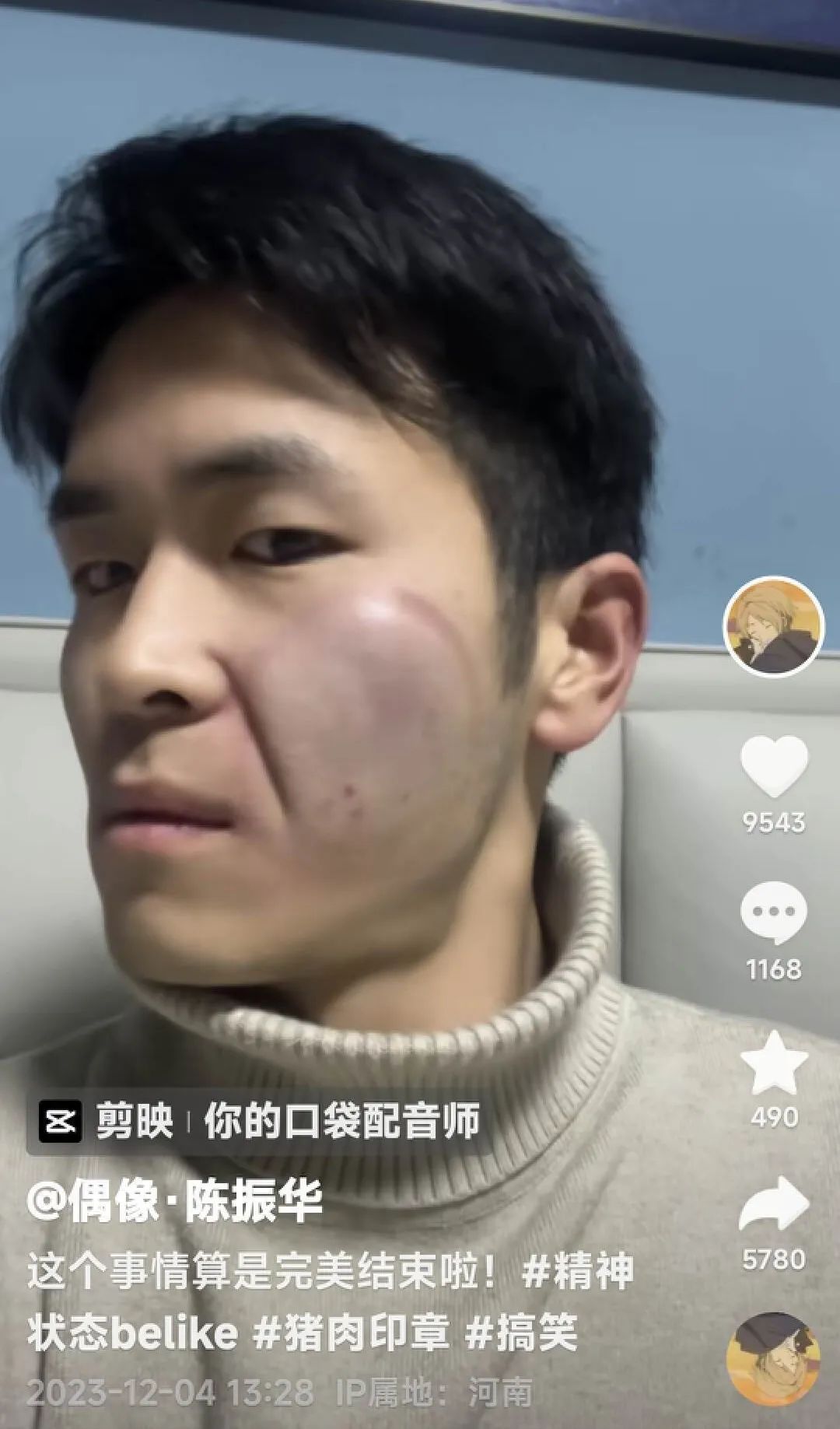Share this video with the arrow icon
840x1429 pixels.
click(x=774, y=1204)
